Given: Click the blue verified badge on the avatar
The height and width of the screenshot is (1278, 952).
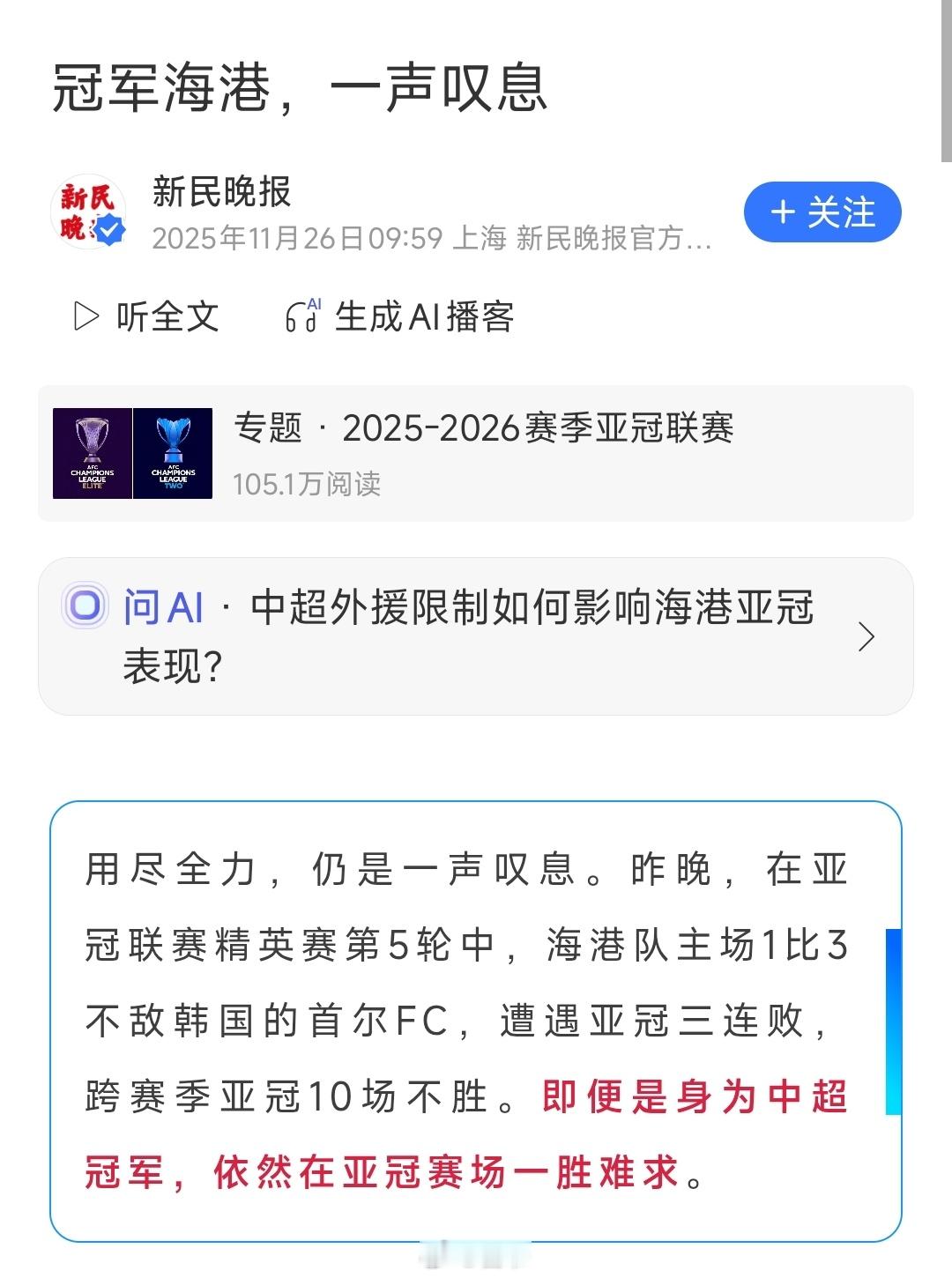Looking at the screenshot, I should [108, 229].
